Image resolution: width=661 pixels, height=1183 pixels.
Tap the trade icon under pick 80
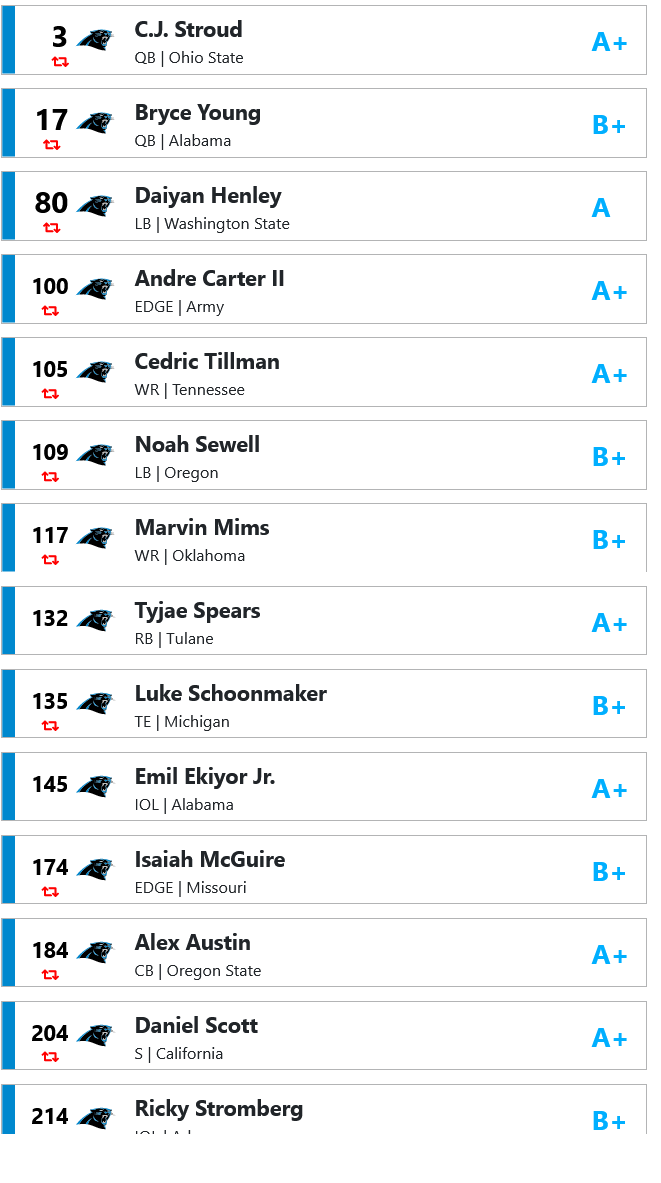[x=51, y=228]
